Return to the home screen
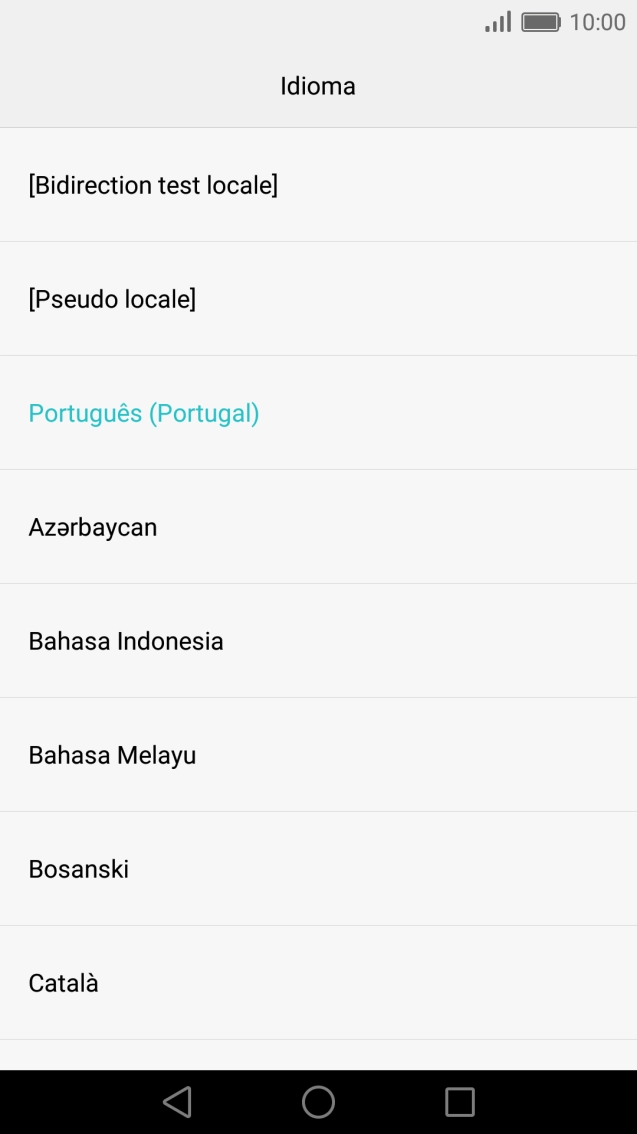The height and width of the screenshot is (1134, 637). click(318, 1102)
